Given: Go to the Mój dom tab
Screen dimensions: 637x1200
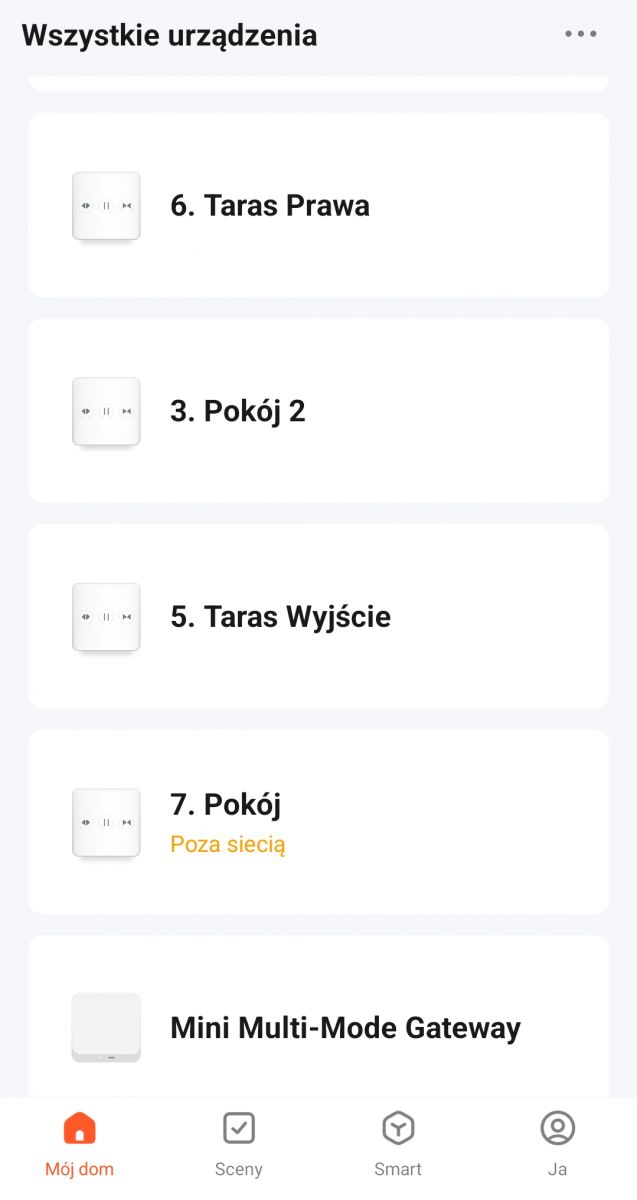Looking at the screenshot, I should (79, 1146).
